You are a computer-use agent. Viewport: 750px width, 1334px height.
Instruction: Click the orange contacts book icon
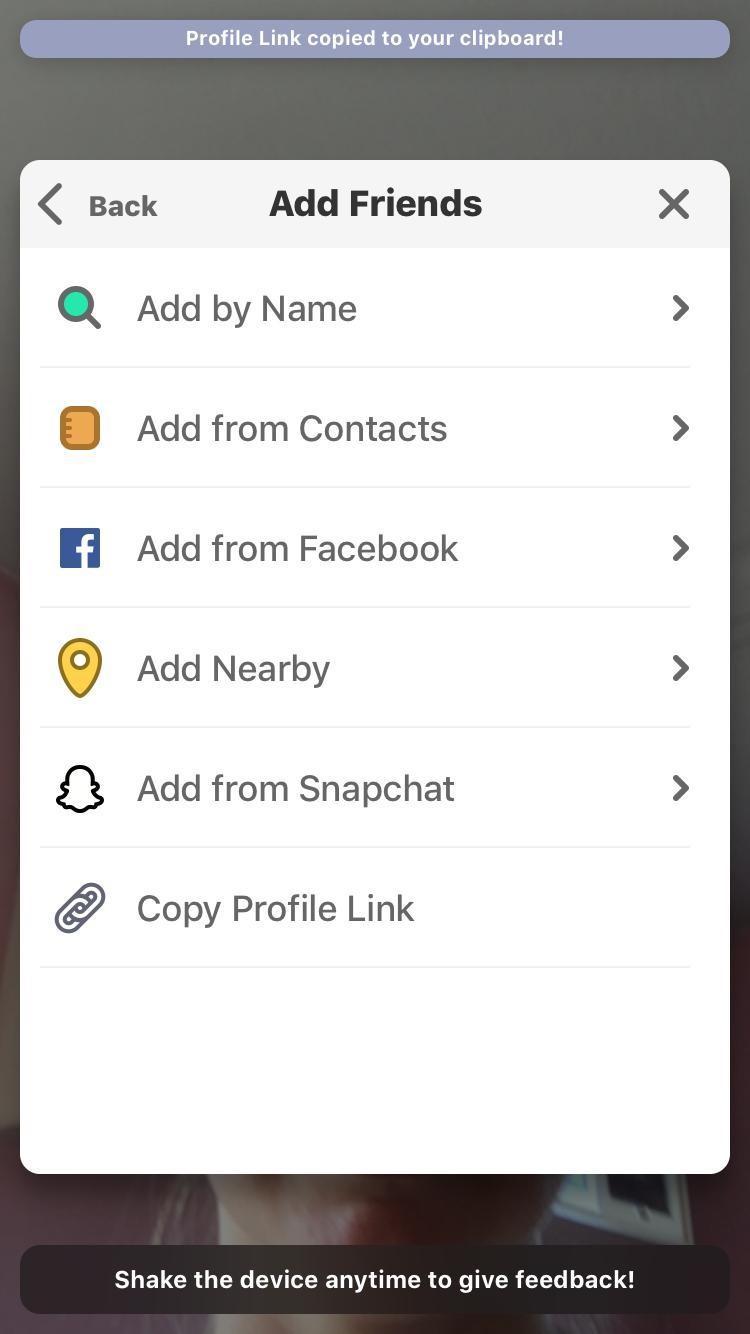(79, 427)
